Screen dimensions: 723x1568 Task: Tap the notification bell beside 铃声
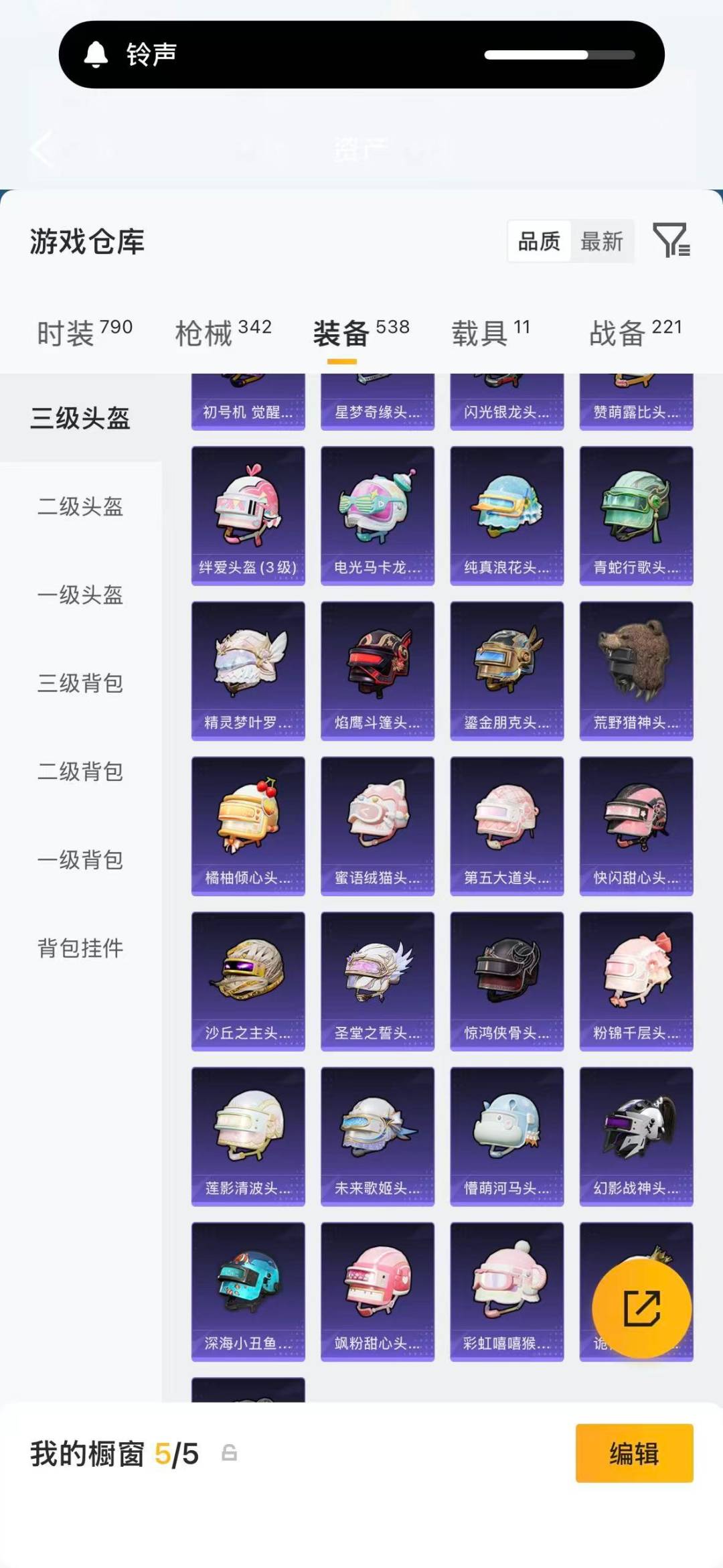(95, 54)
